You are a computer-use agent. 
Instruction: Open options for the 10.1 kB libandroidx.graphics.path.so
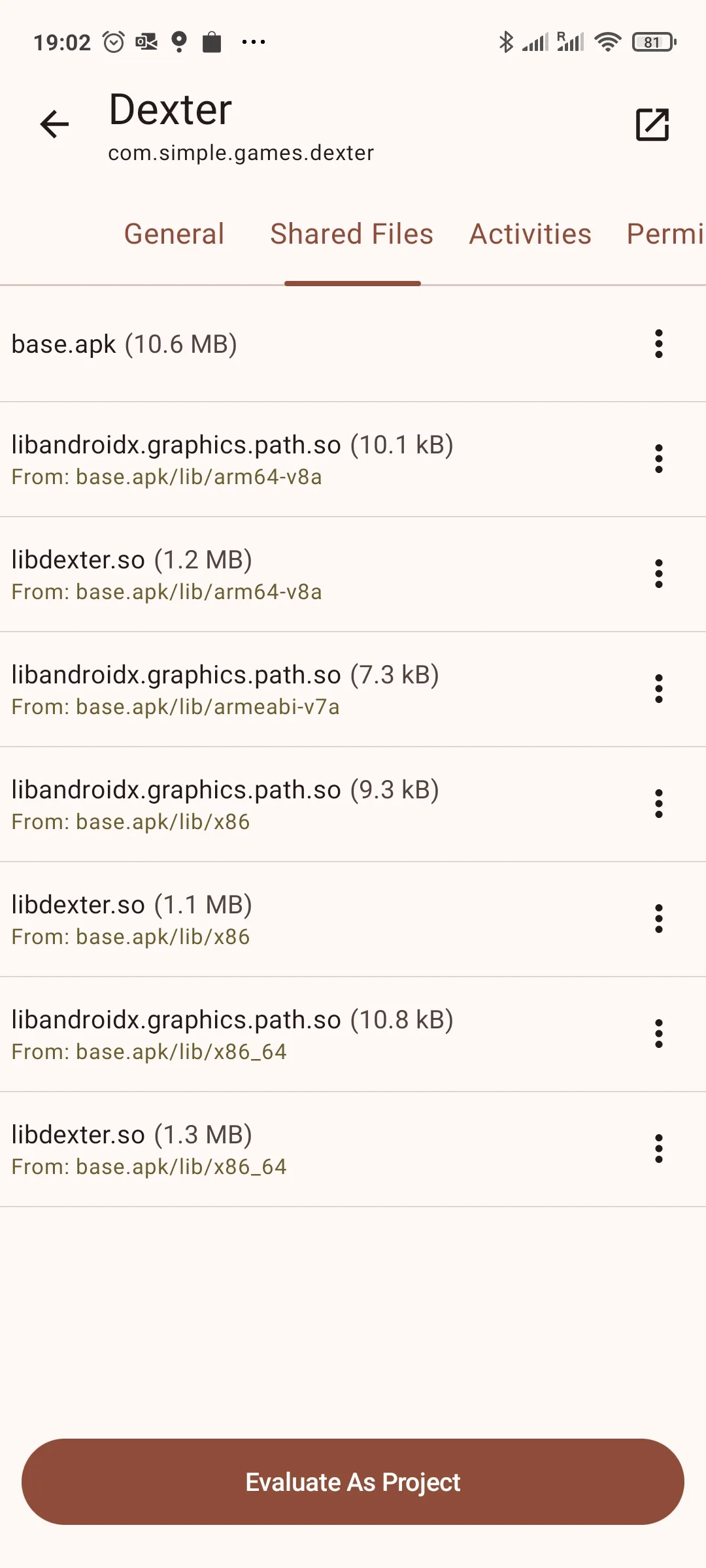(x=659, y=459)
